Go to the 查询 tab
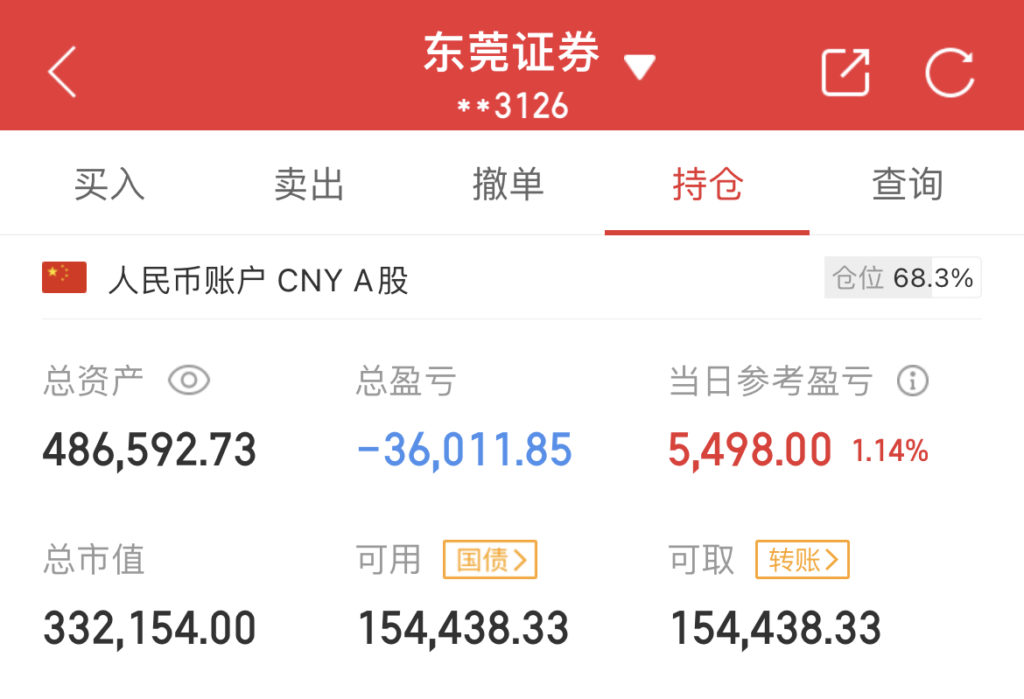This screenshot has width=1024, height=699. (x=907, y=185)
